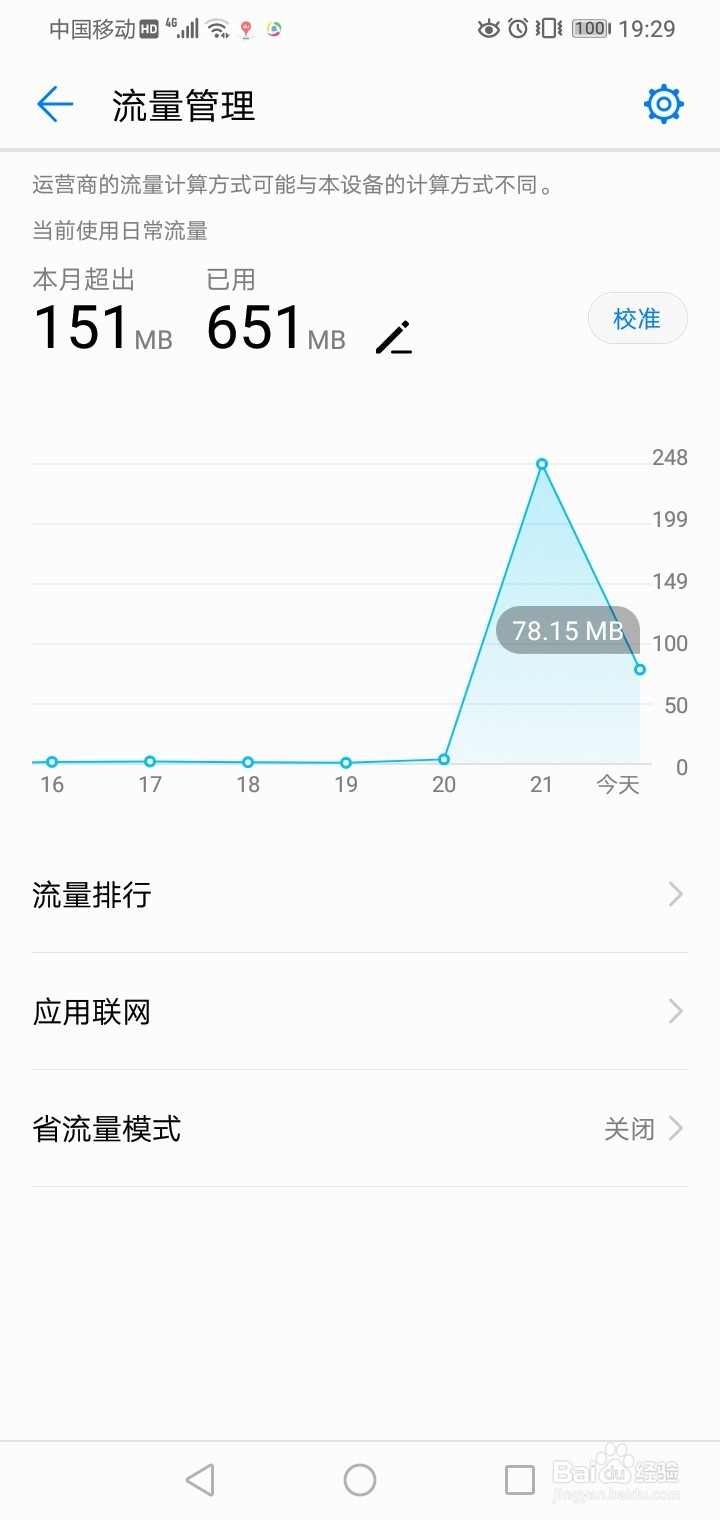Open 应用联网 app networking settings
The width and height of the screenshot is (720, 1520).
[x=360, y=1011]
